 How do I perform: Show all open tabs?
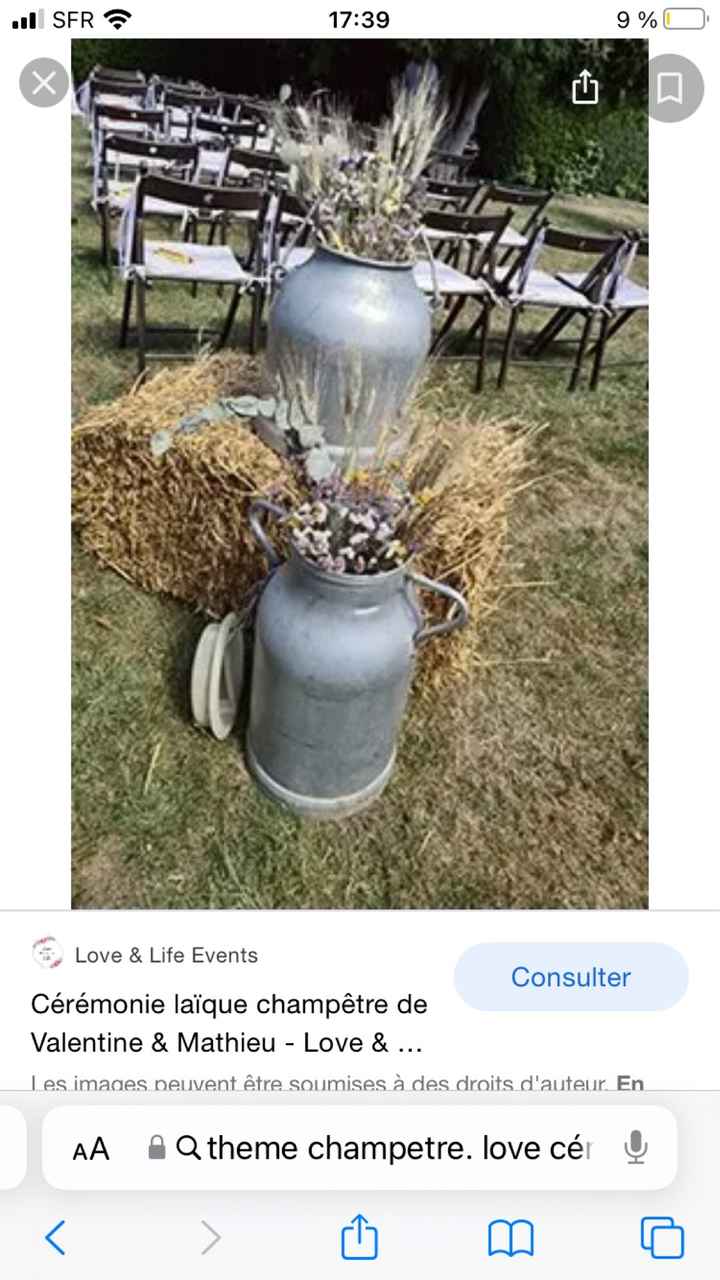coord(662,1238)
